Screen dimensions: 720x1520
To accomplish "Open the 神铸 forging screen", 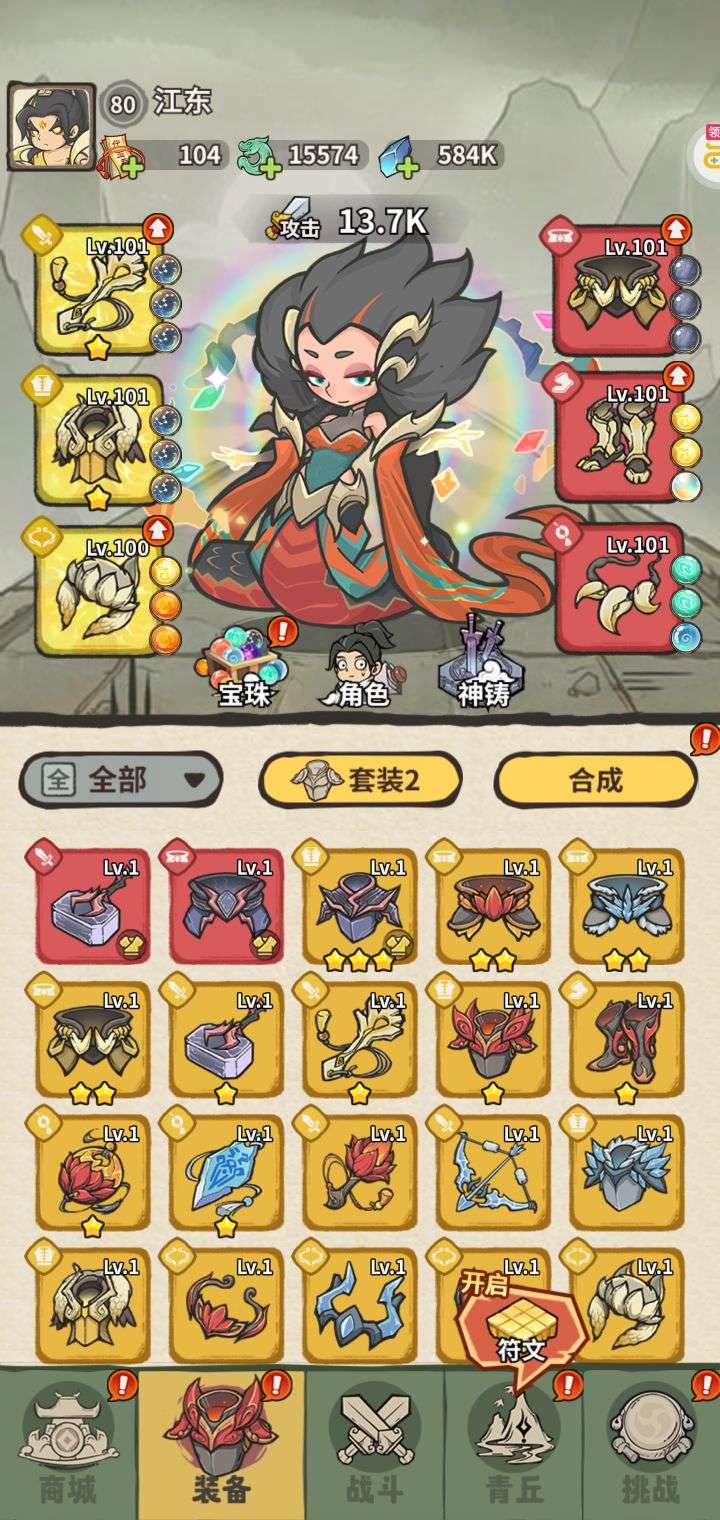I will click(484, 664).
